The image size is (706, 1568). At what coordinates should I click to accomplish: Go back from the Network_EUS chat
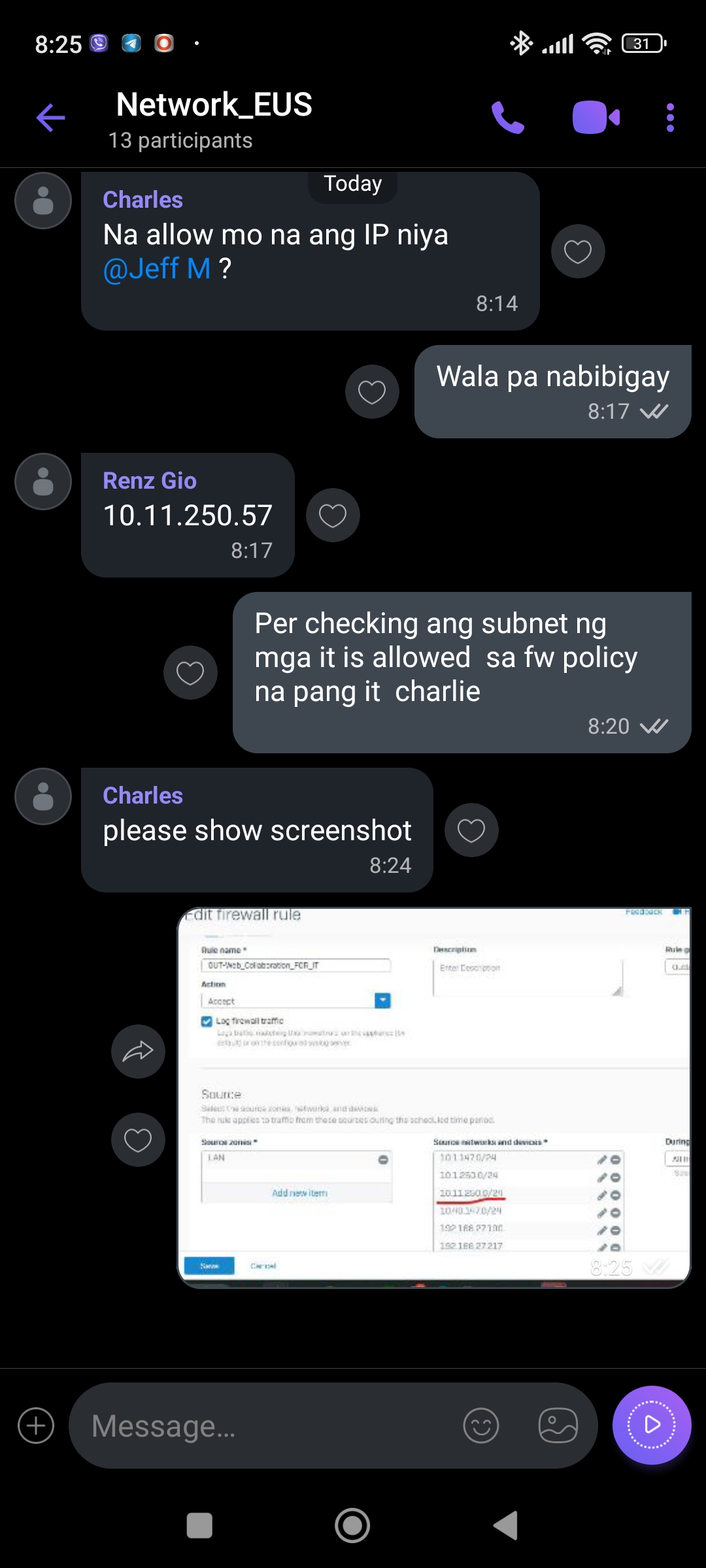pyautogui.click(x=50, y=118)
